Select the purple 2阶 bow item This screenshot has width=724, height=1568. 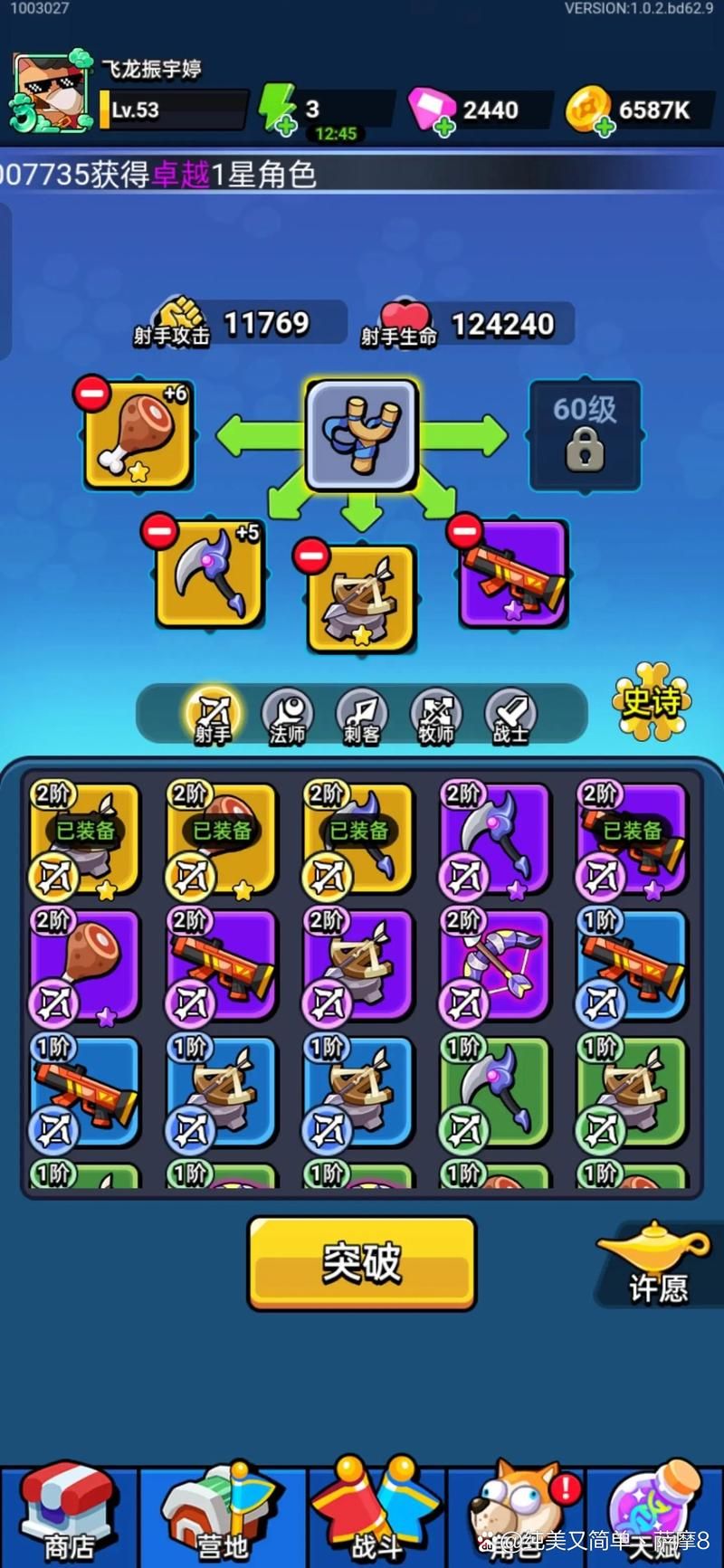(x=496, y=965)
